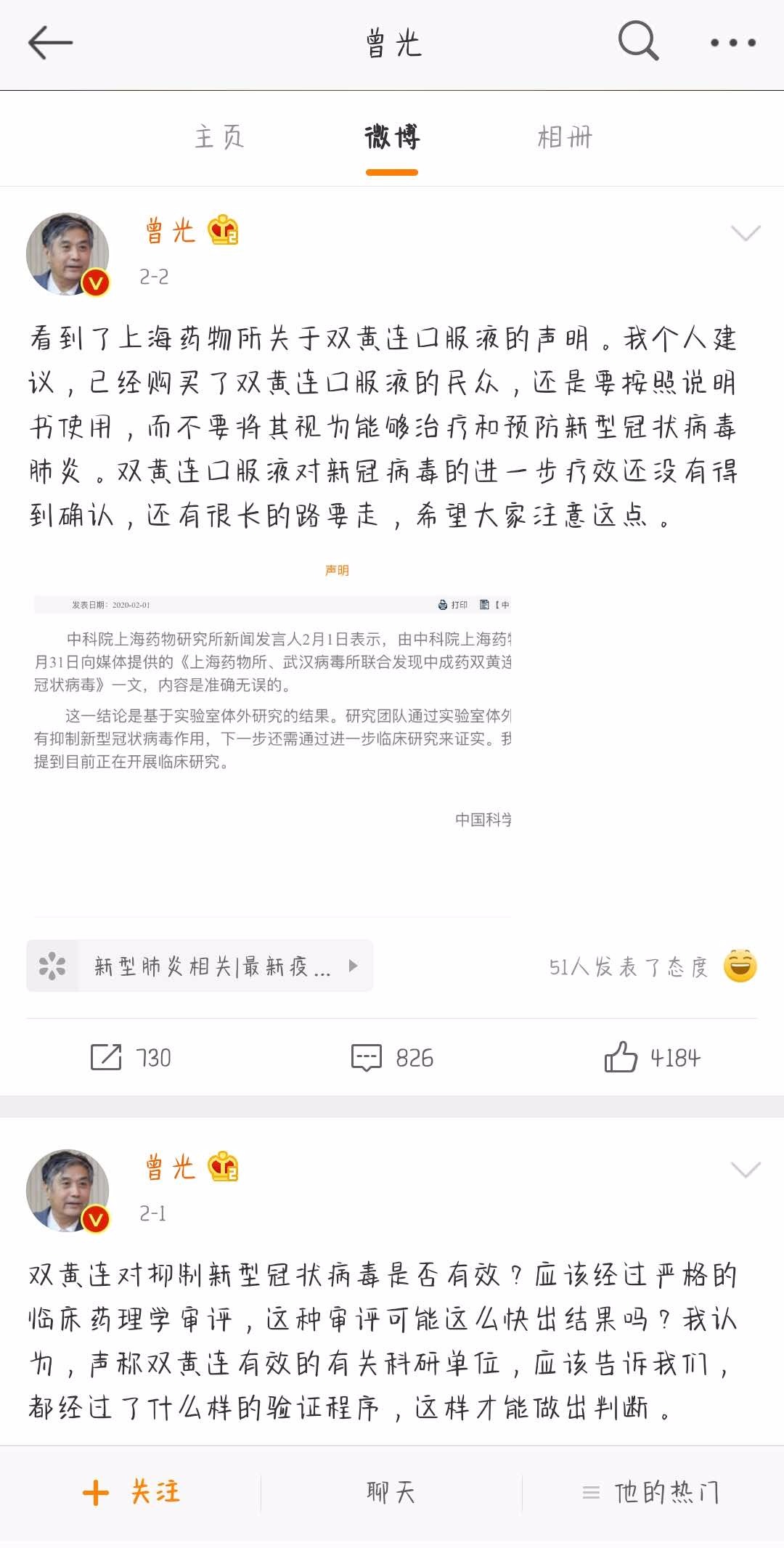Like the 2-2 post with 4184 likes
The width and height of the screenshot is (784, 1548).
pyautogui.click(x=652, y=1057)
